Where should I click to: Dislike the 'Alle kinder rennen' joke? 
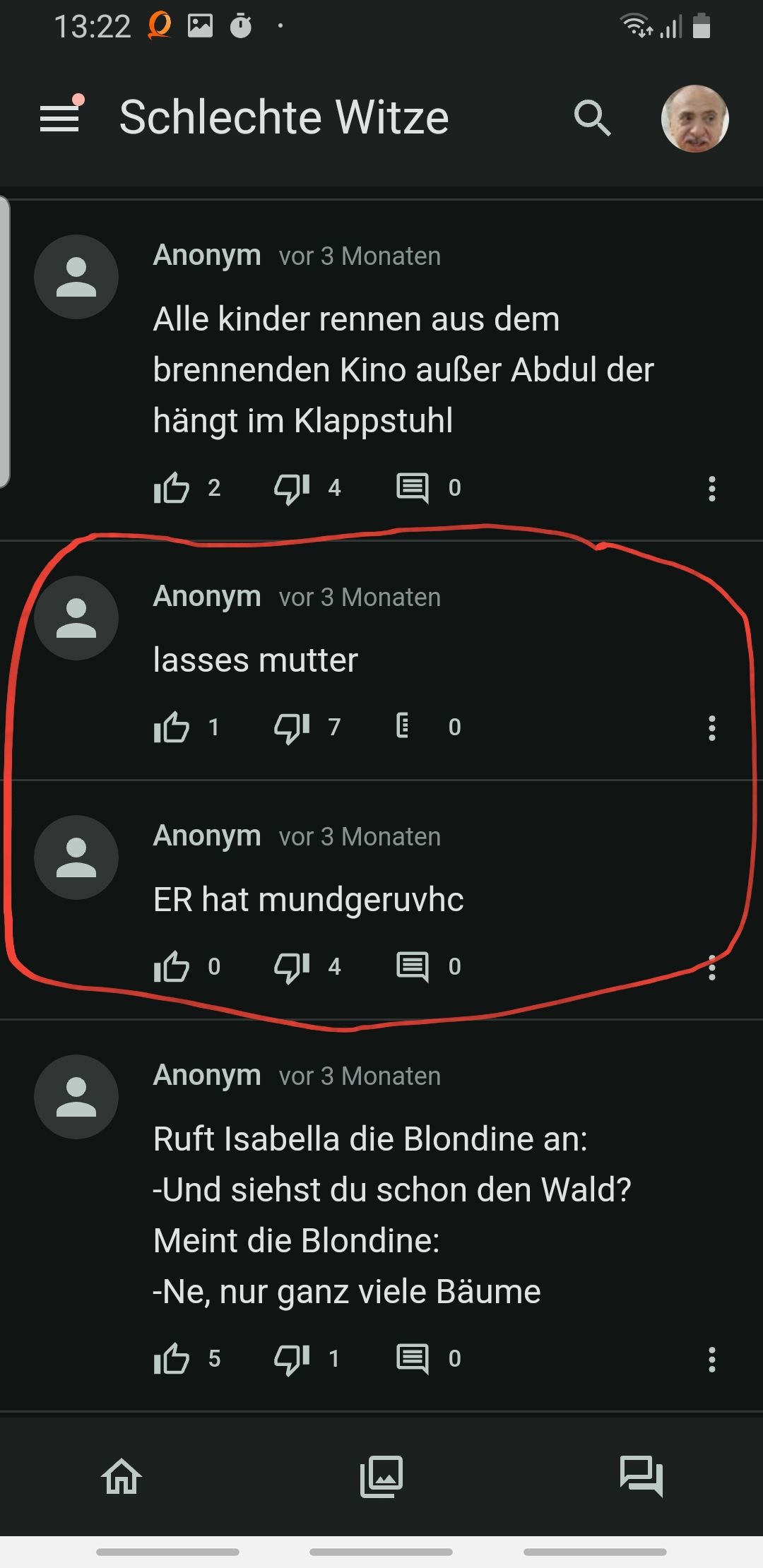[292, 488]
